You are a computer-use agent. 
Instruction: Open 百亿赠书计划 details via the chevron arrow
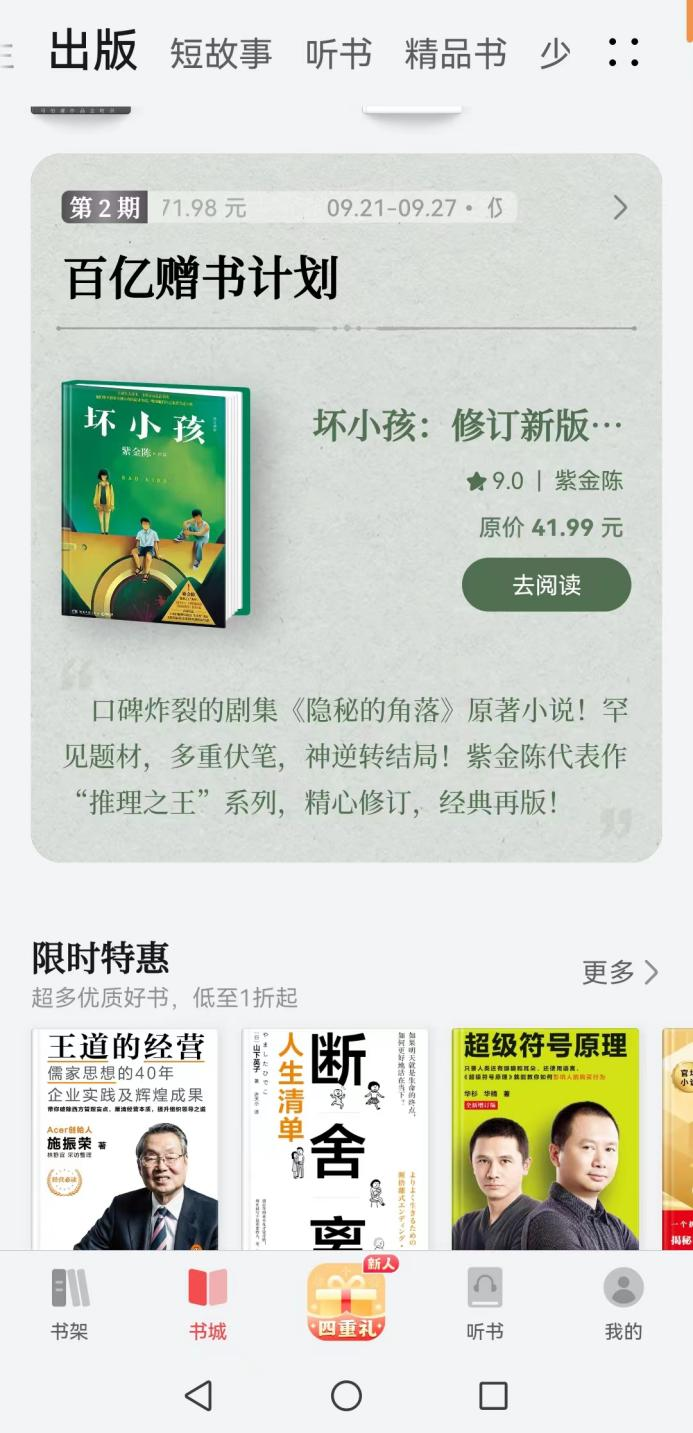pyautogui.click(x=620, y=208)
